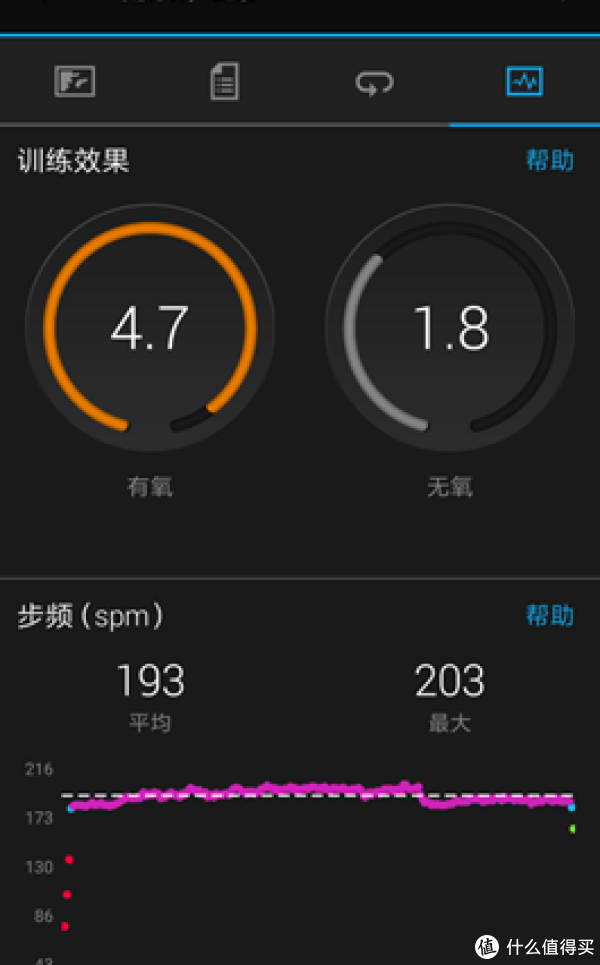Open the details document tab
The height and width of the screenshot is (965, 600).
[x=224, y=82]
